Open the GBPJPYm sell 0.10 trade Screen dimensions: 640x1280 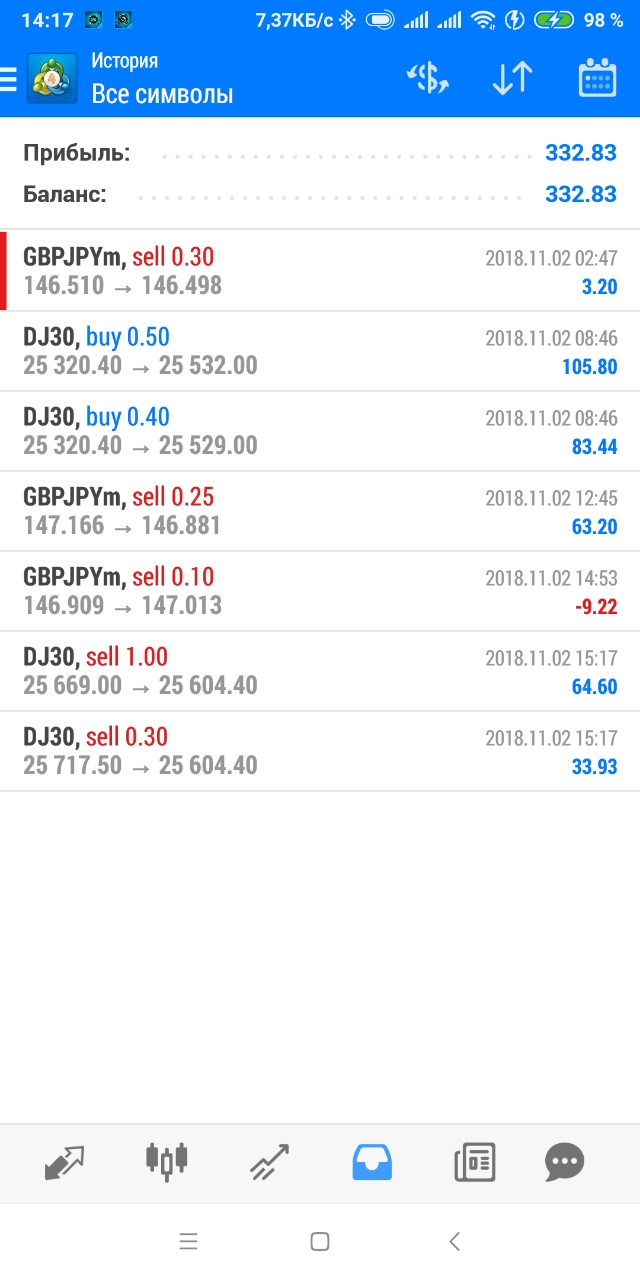pos(320,591)
